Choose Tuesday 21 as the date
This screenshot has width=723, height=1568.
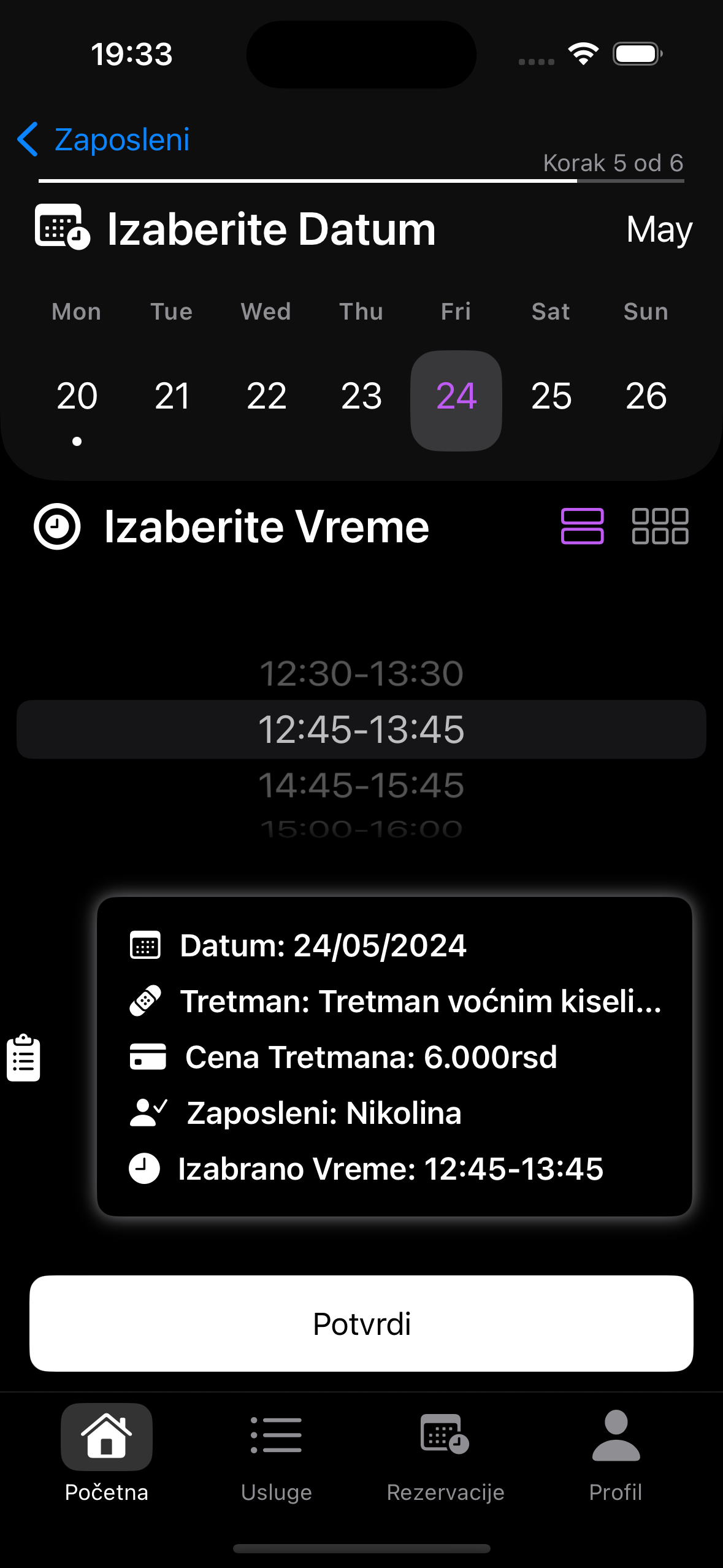(172, 396)
